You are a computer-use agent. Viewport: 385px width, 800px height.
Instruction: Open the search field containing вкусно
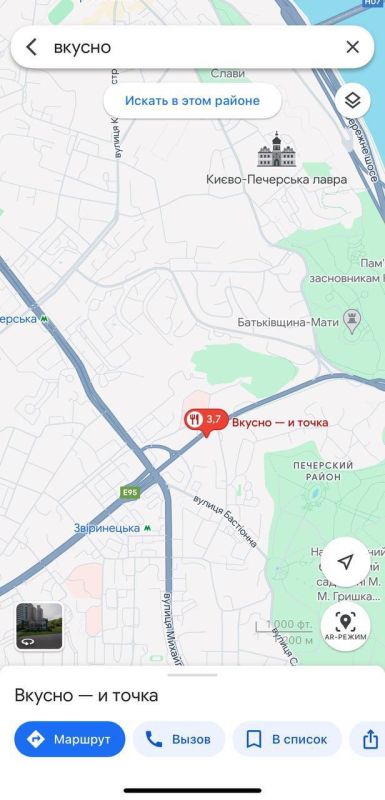point(193,47)
